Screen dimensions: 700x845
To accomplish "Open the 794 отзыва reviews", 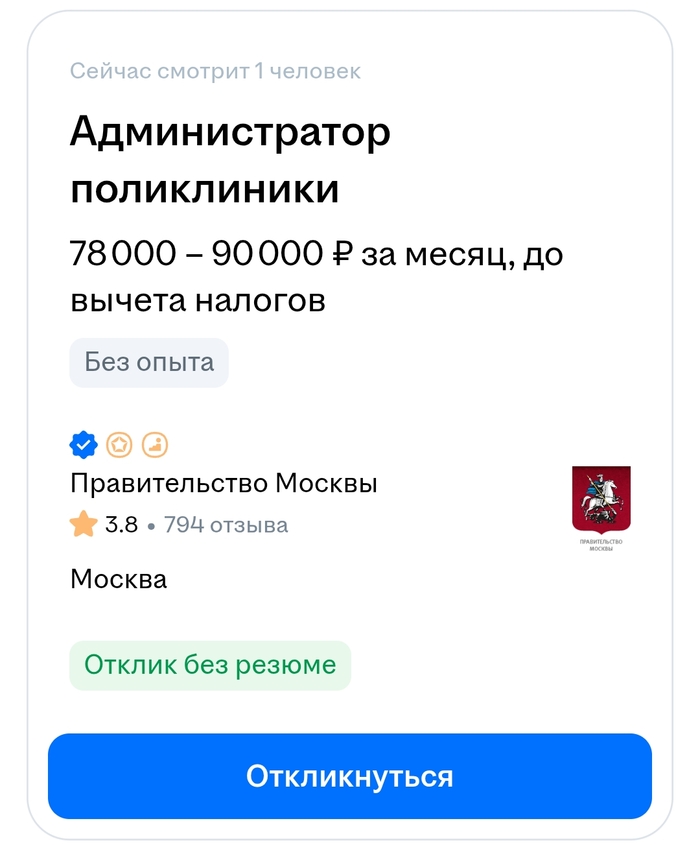I will click(x=226, y=524).
